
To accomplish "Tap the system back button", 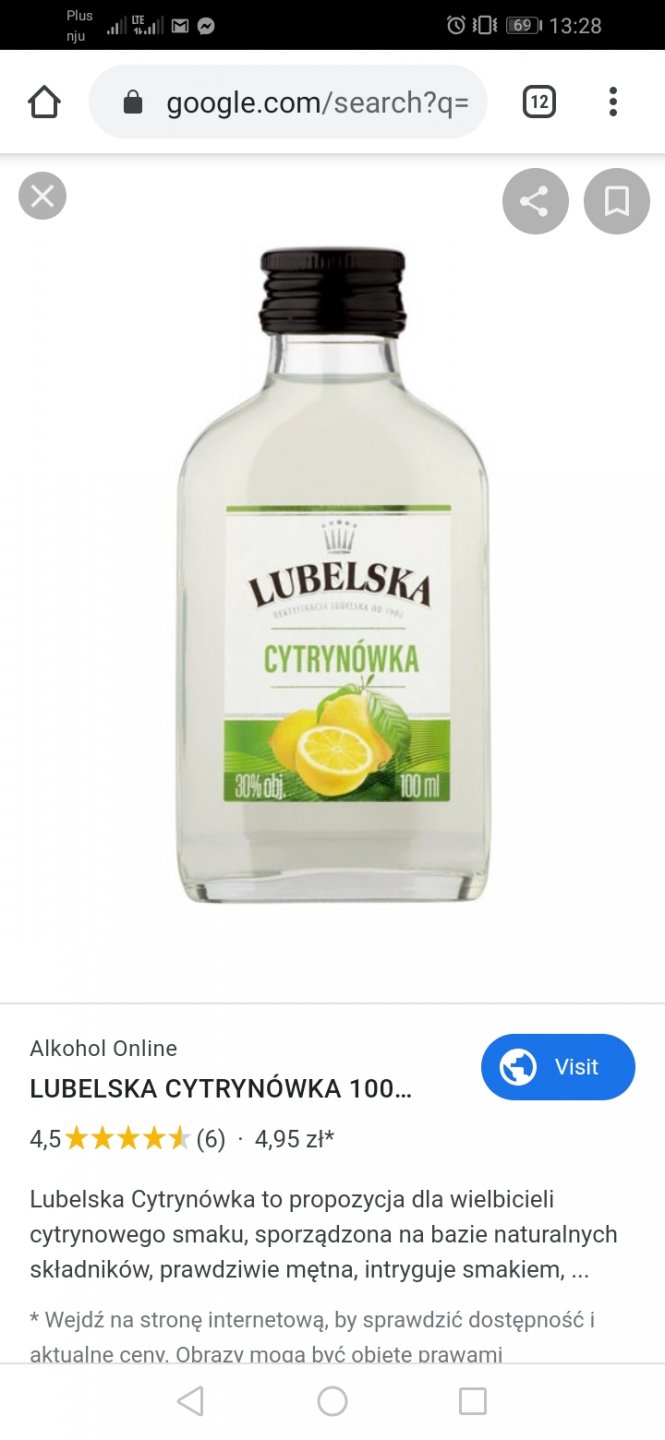I will [x=190, y=1401].
